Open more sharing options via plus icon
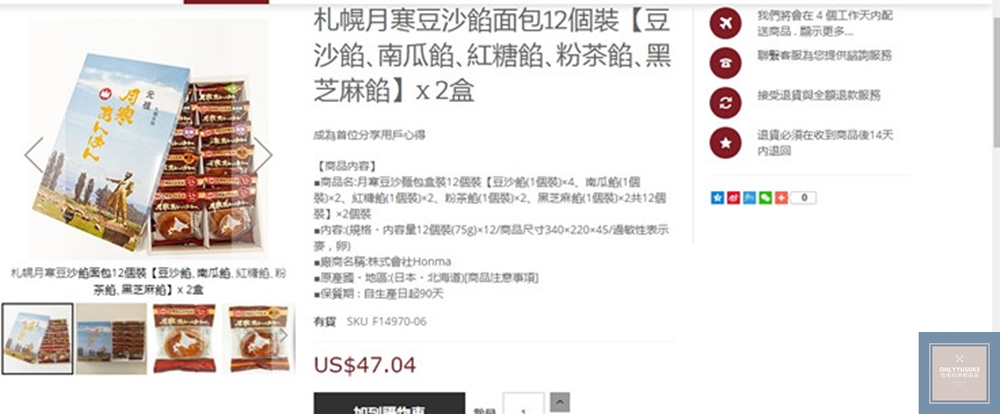1000x414 pixels. [x=781, y=198]
